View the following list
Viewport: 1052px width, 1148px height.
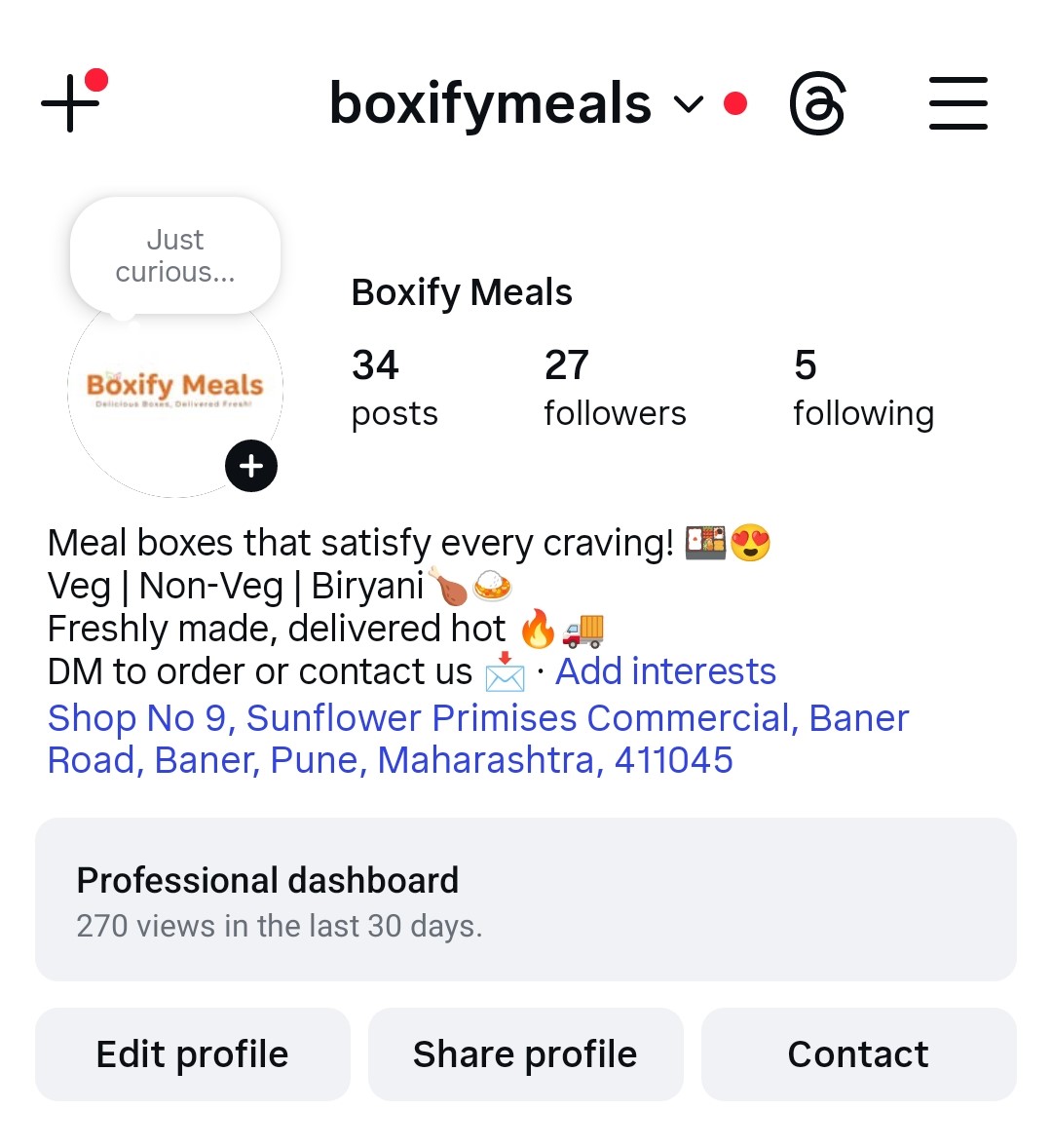863,388
